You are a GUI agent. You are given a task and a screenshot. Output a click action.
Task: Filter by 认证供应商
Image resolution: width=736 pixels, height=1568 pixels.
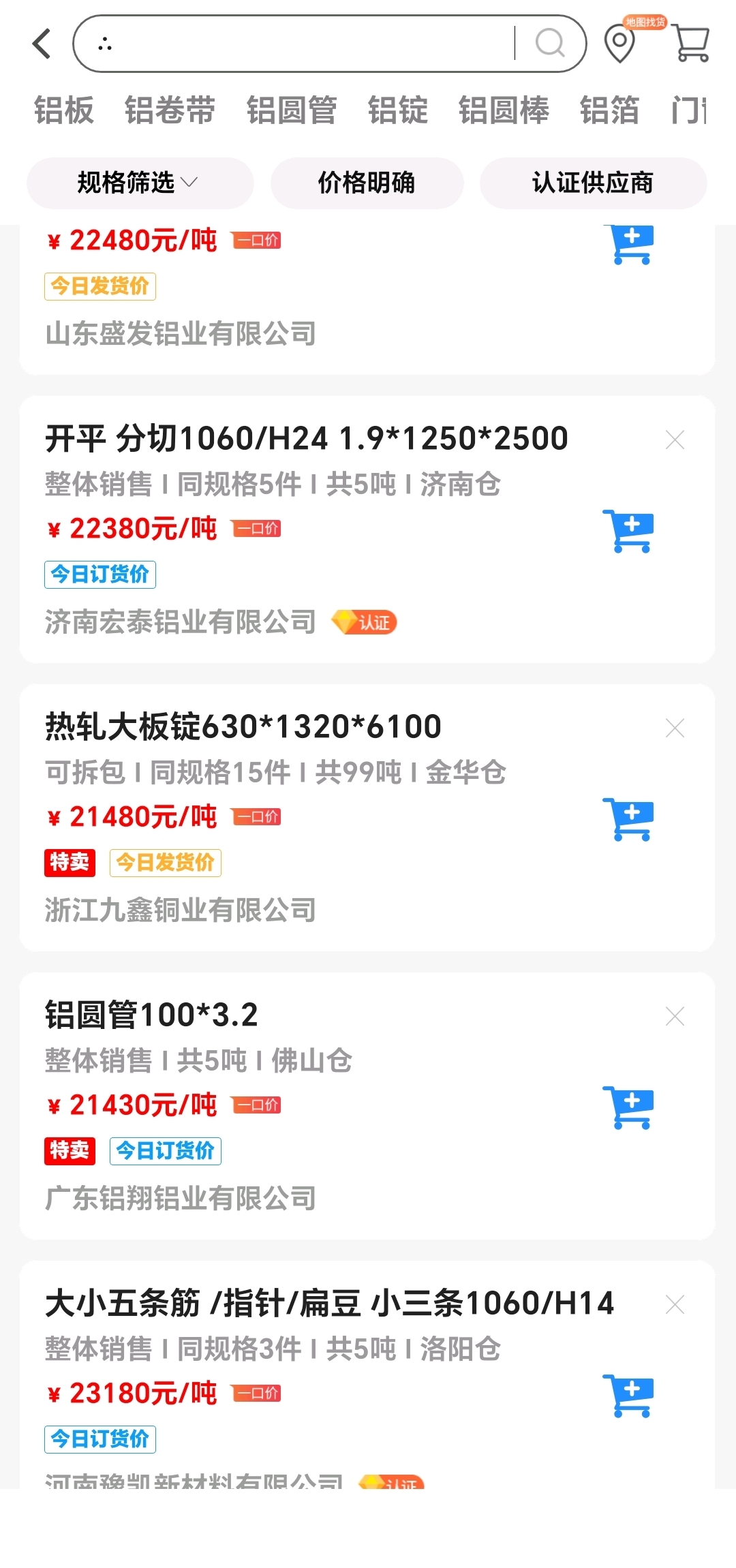tap(593, 183)
